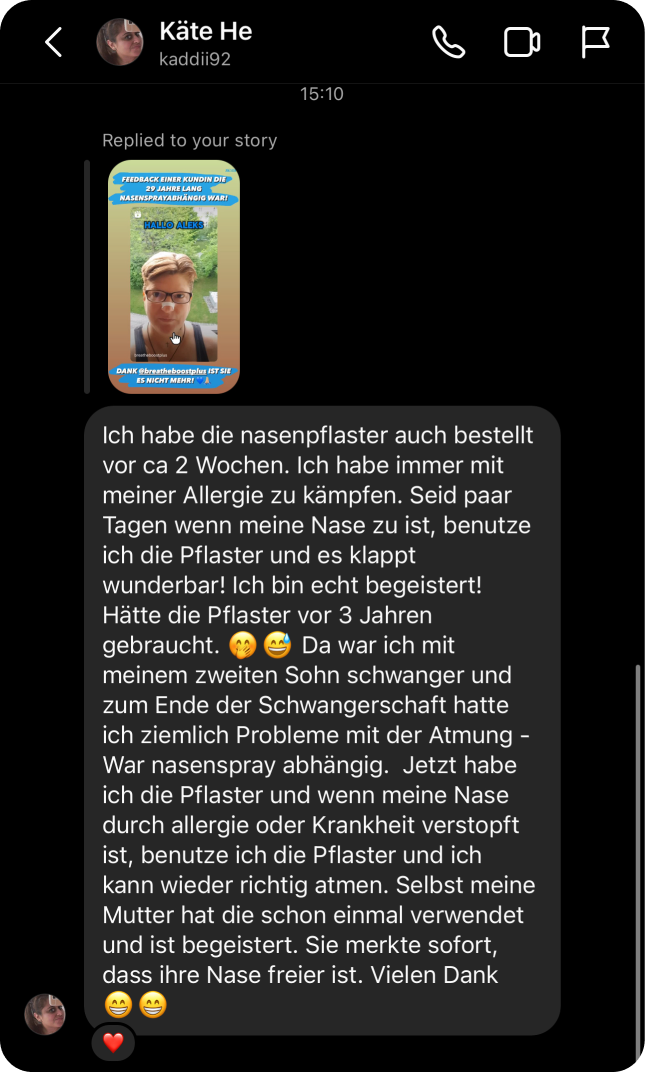
Task: Open the replied story thumbnail
Action: click(x=174, y=277)
